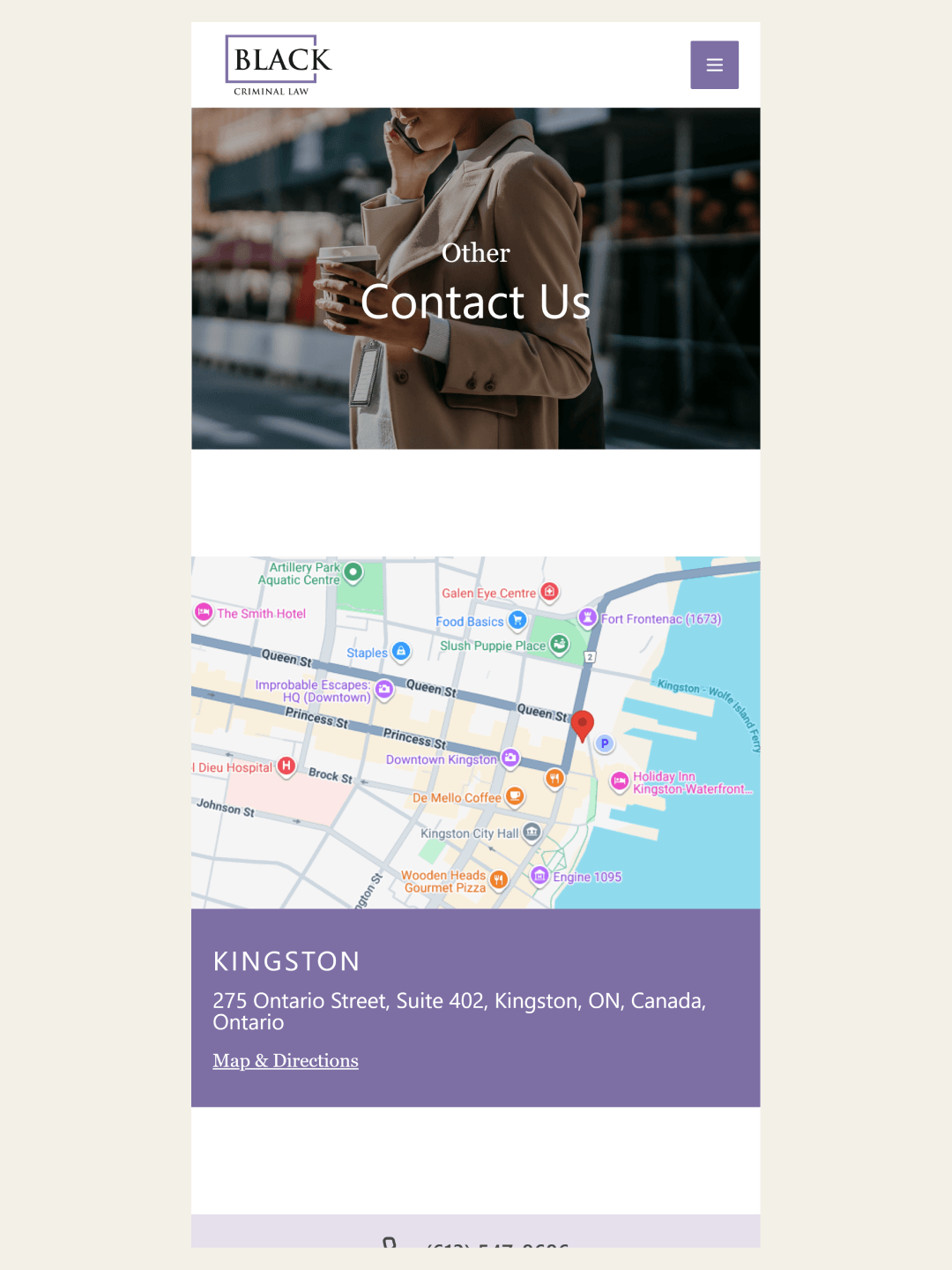Open the Map & Directions link
The image size is (952, 1270).
(x=286, y=1061)
